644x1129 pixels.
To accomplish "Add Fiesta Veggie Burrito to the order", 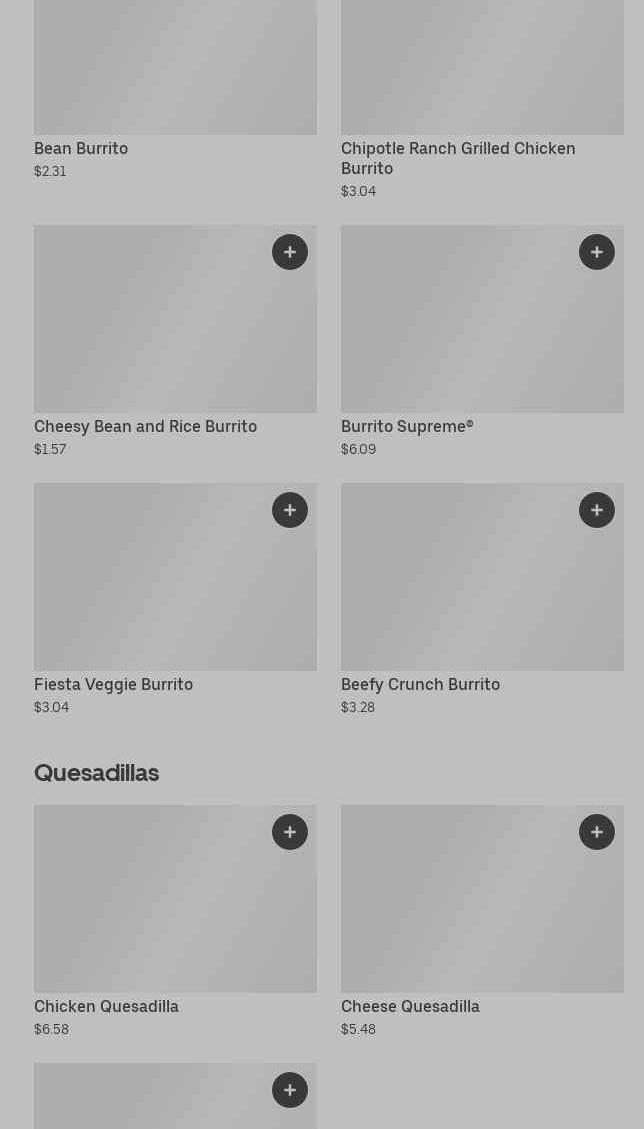I will pos(290,510).
